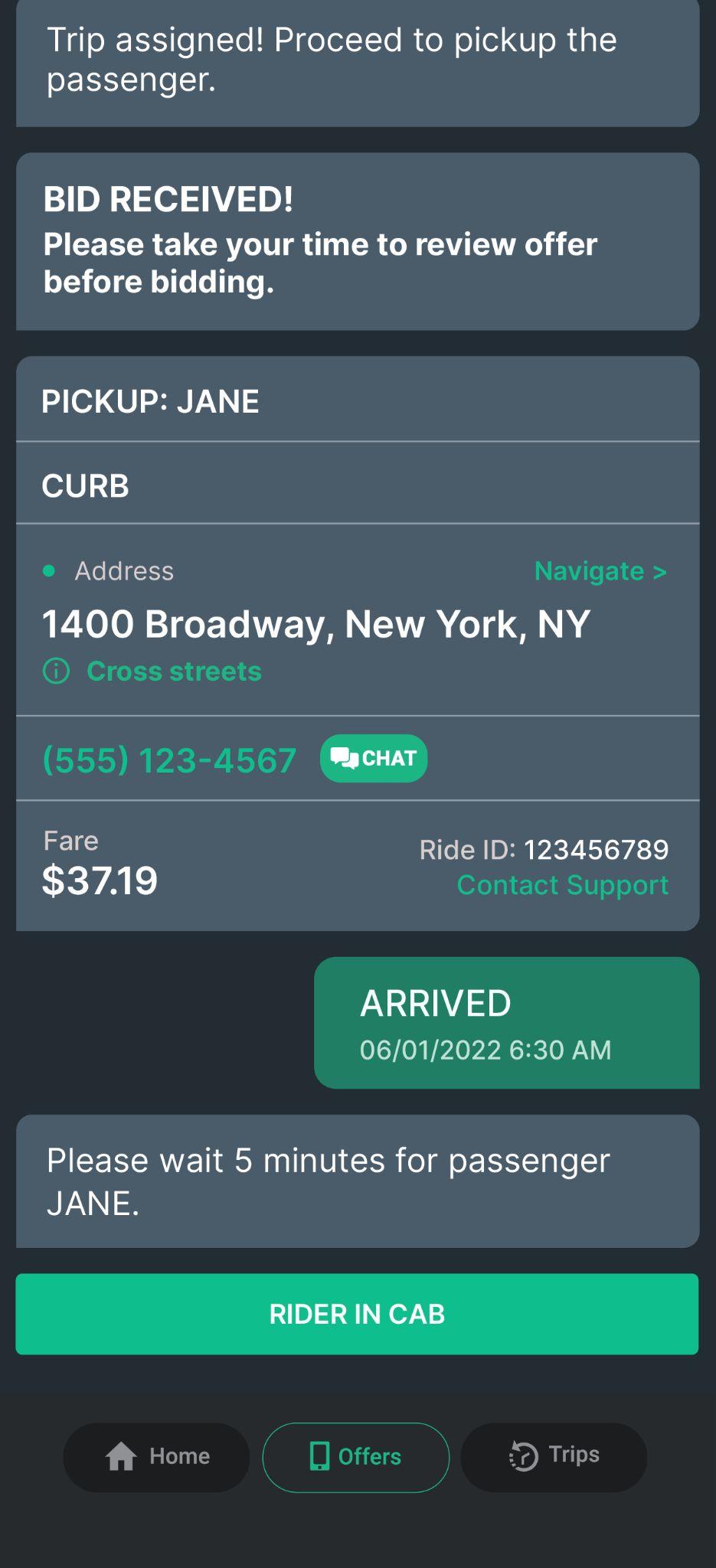View cross streets info
716x1568 pixels.
point(173,671)
